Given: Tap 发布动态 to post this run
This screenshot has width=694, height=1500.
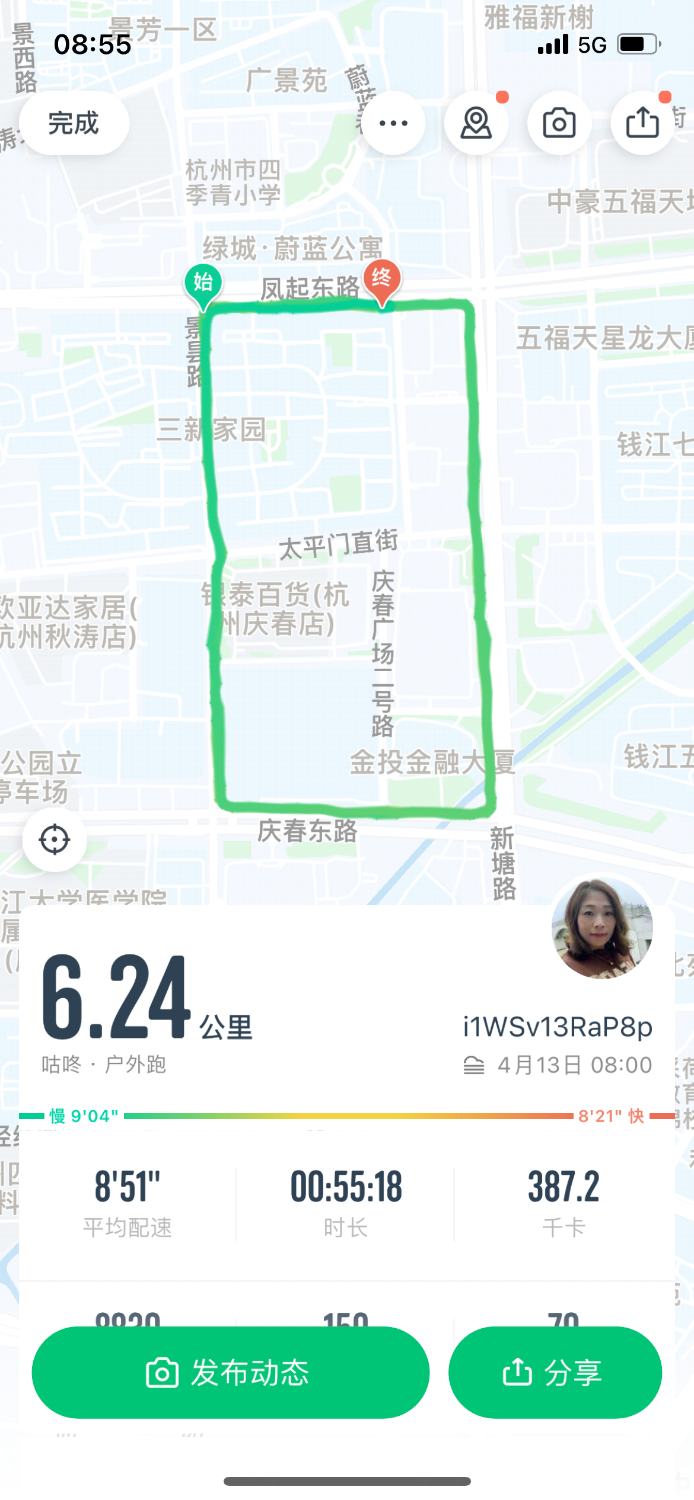Looking at the screenshot, I should coord(230,1373).
